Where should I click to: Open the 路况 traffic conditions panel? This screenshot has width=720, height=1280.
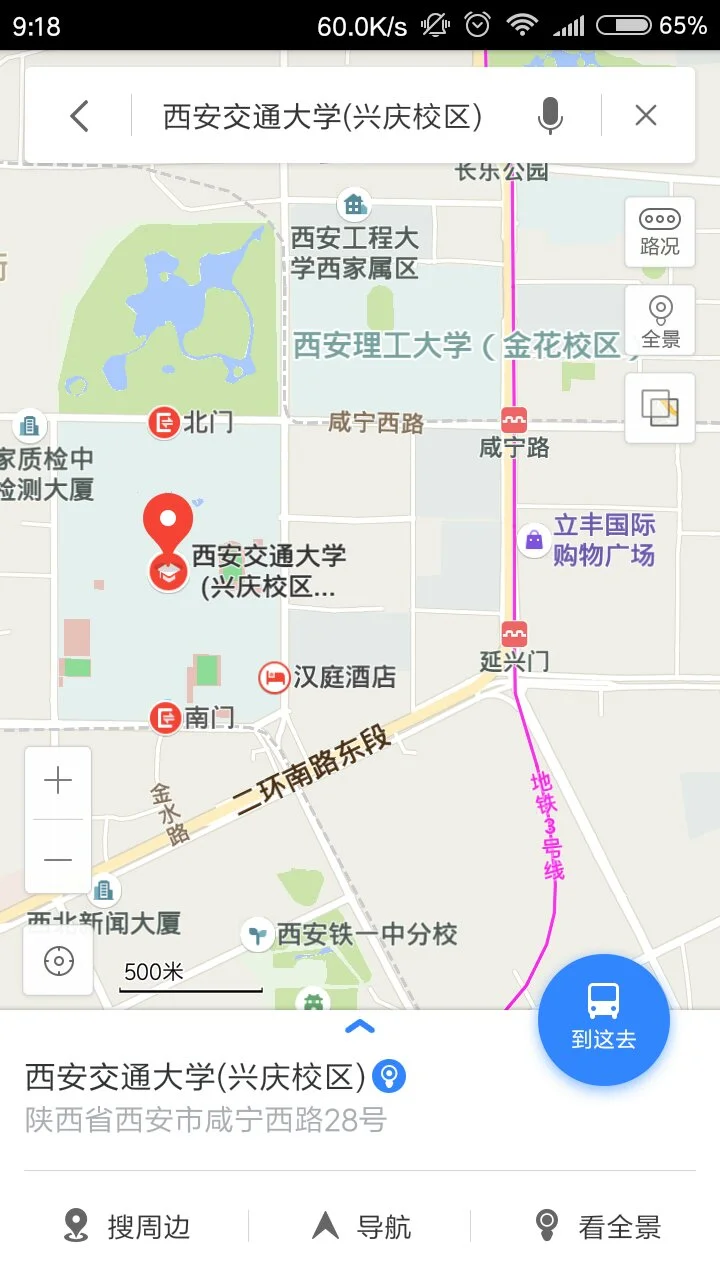coord(659,232)
